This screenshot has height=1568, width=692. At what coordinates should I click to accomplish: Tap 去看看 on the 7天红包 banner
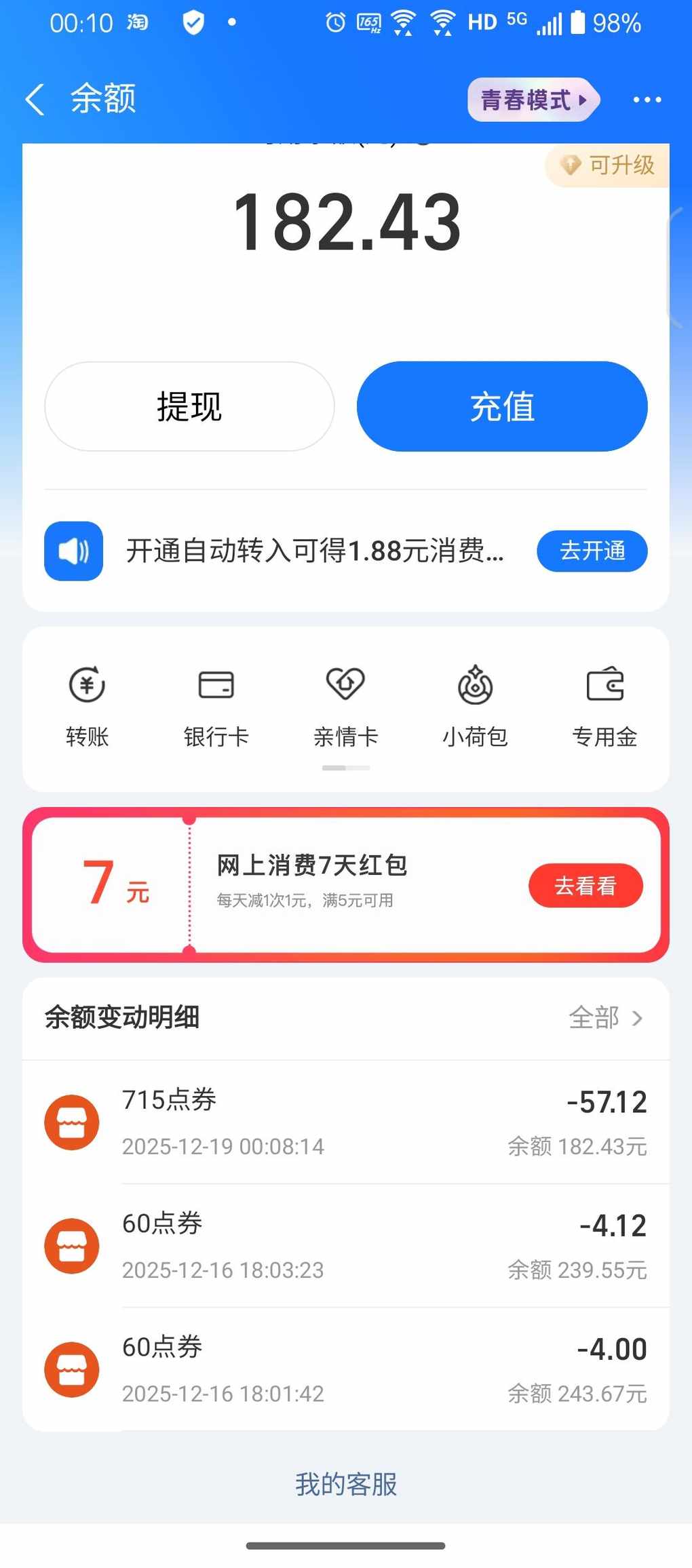585,886
